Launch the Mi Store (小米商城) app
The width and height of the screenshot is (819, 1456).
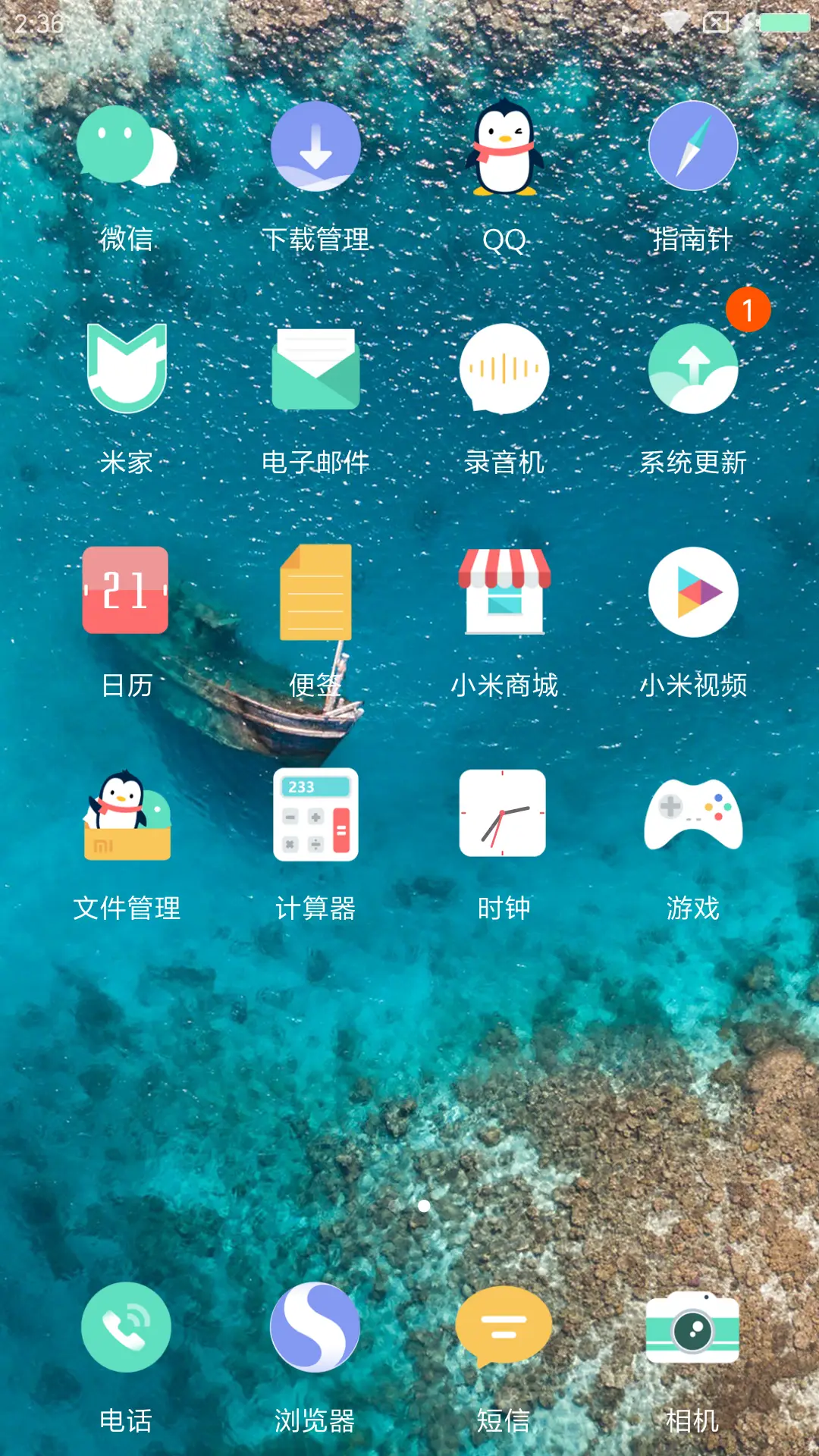tap(504, 591)
